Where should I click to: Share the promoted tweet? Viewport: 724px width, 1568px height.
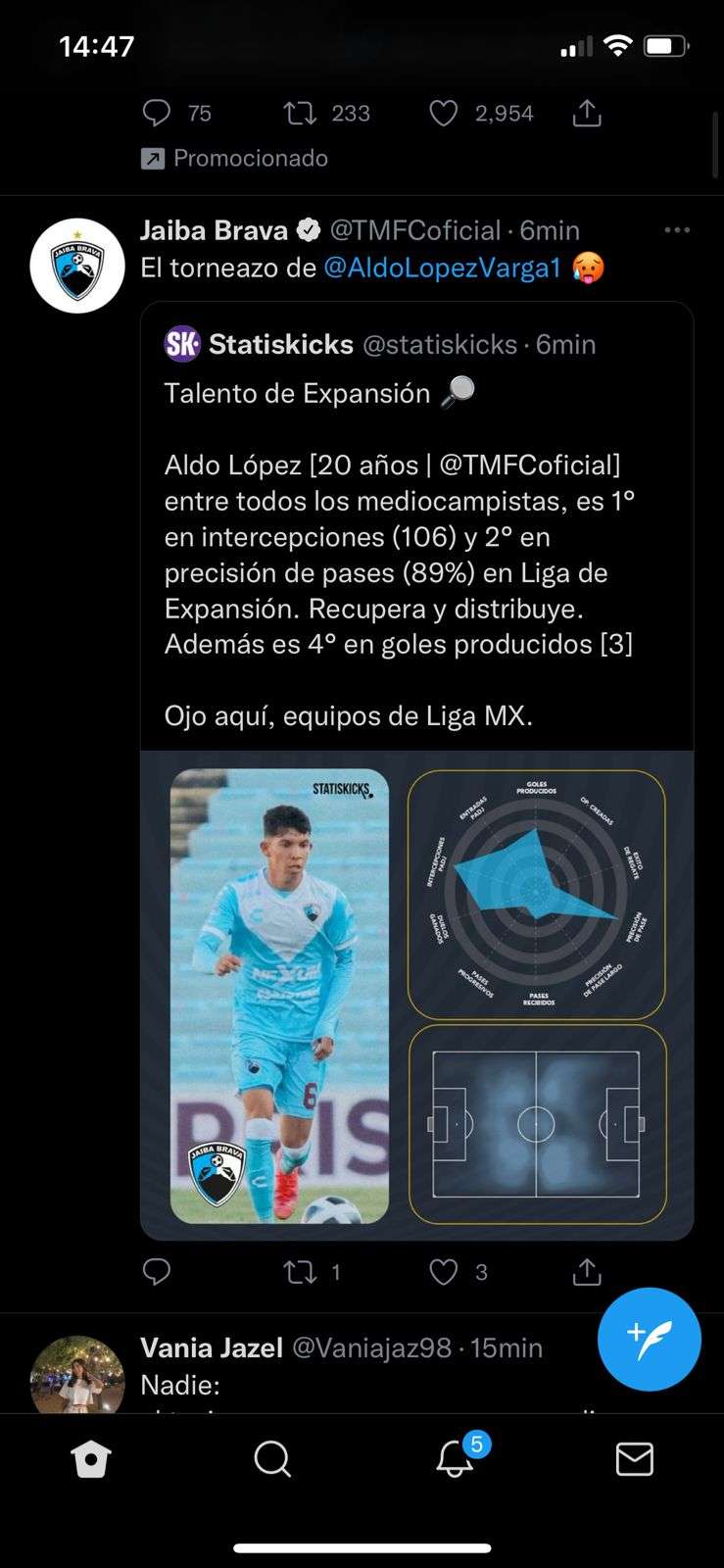(586, 114)
